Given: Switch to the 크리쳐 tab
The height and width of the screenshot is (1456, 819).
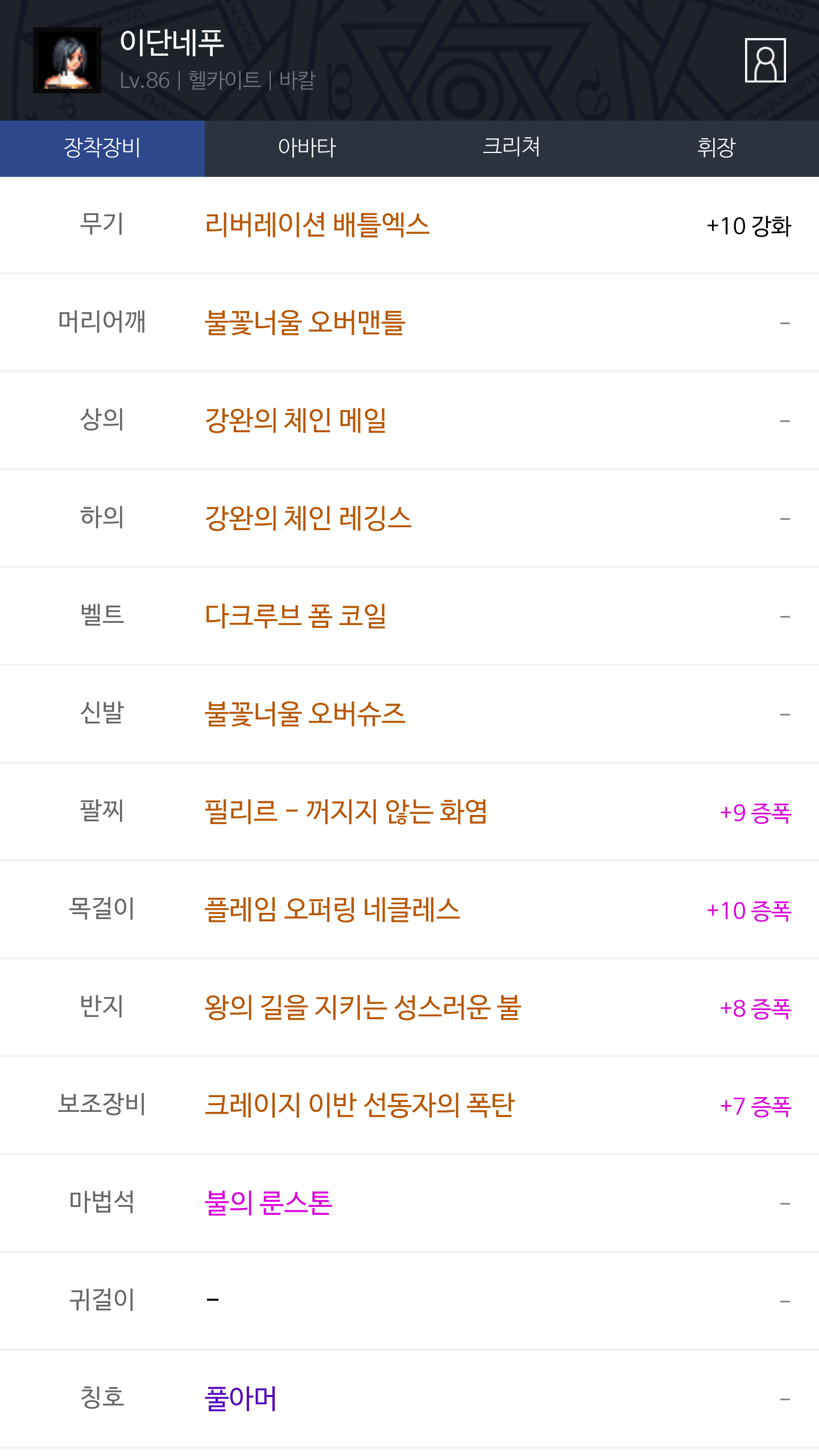Looking at the screenshot, I should click(x=512, y=148).
